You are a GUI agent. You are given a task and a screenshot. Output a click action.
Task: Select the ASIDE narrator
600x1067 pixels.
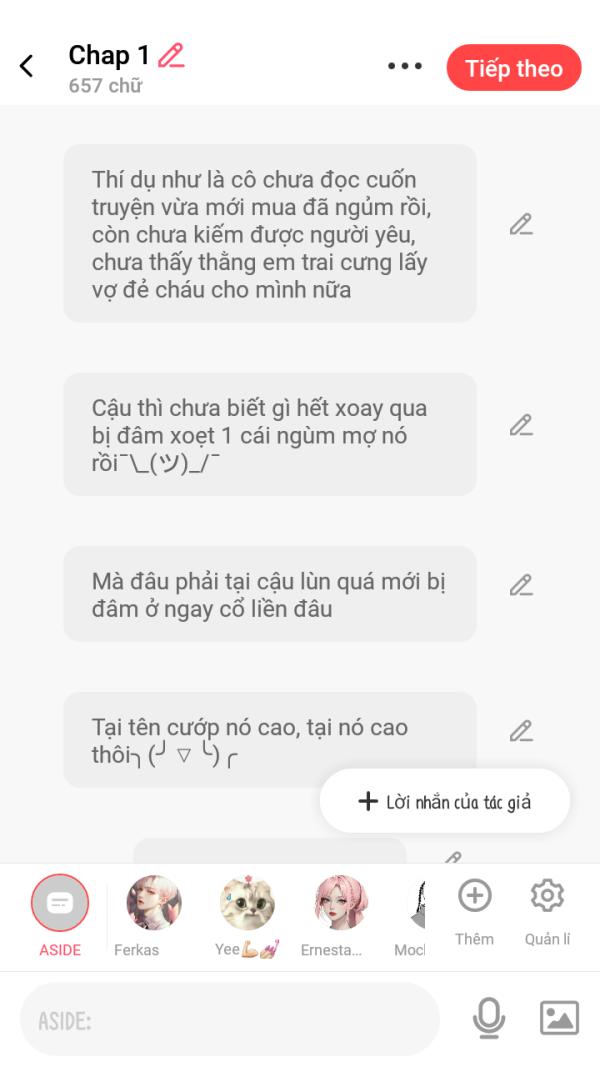60,905
